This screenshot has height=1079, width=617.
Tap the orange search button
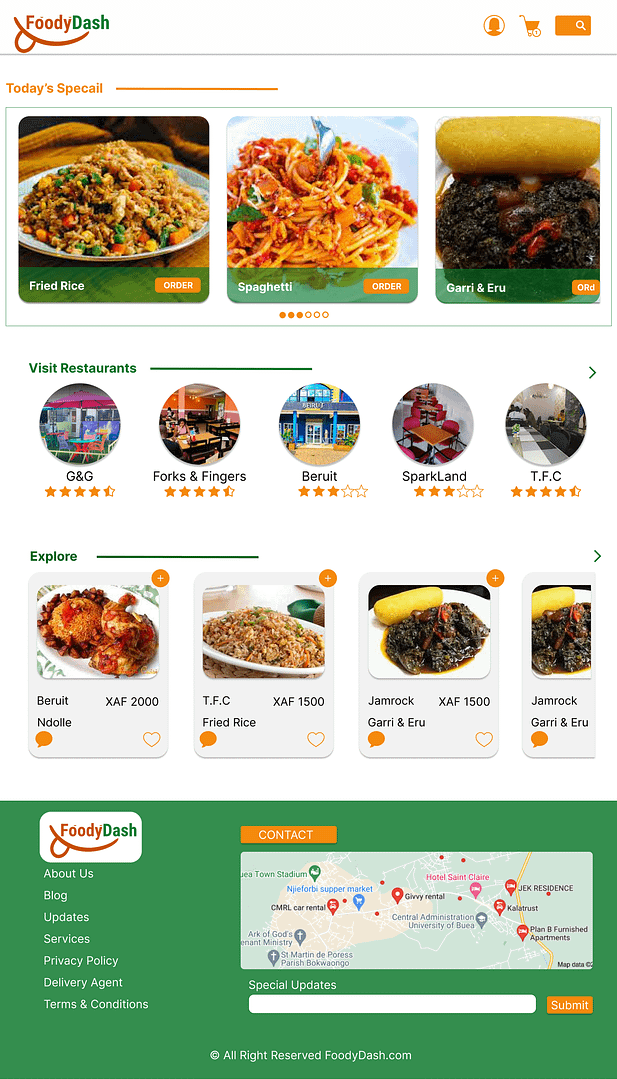pos(573,25)
